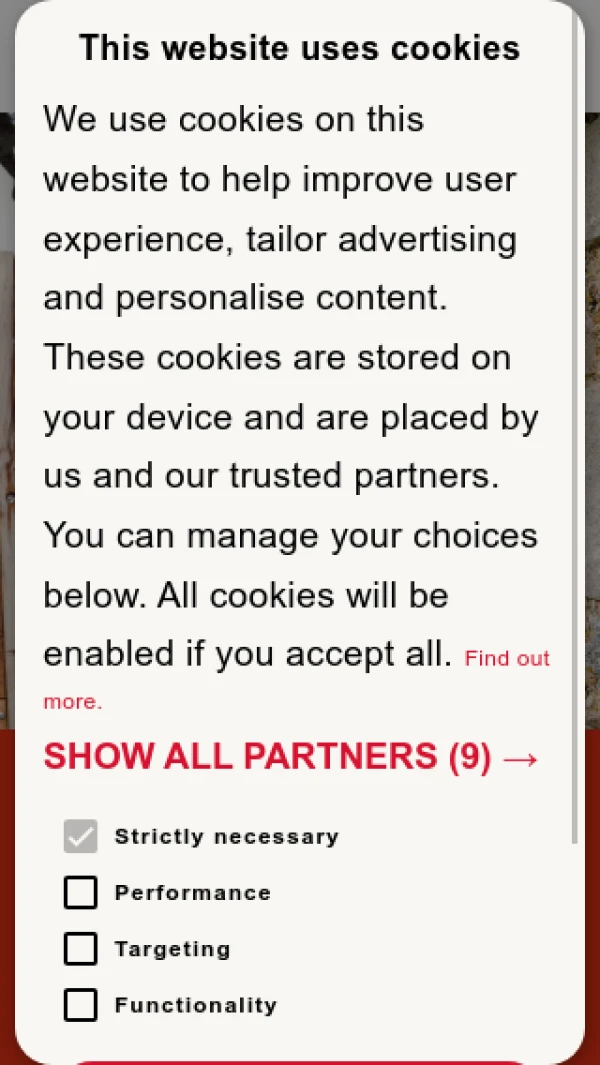Enable the Performance cookies checkbox
Screen dimensions: 600x1065
coord(81,893)
